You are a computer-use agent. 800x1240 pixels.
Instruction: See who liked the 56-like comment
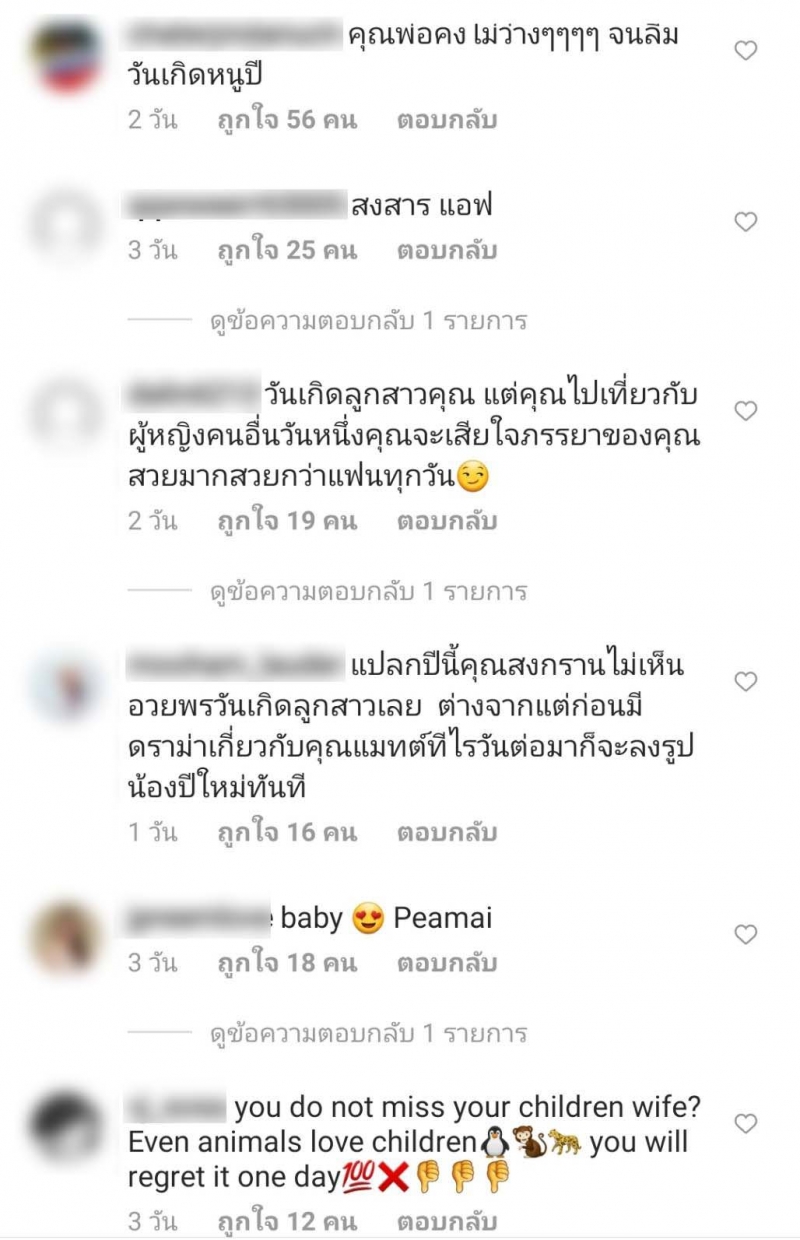tap(287, 121)
